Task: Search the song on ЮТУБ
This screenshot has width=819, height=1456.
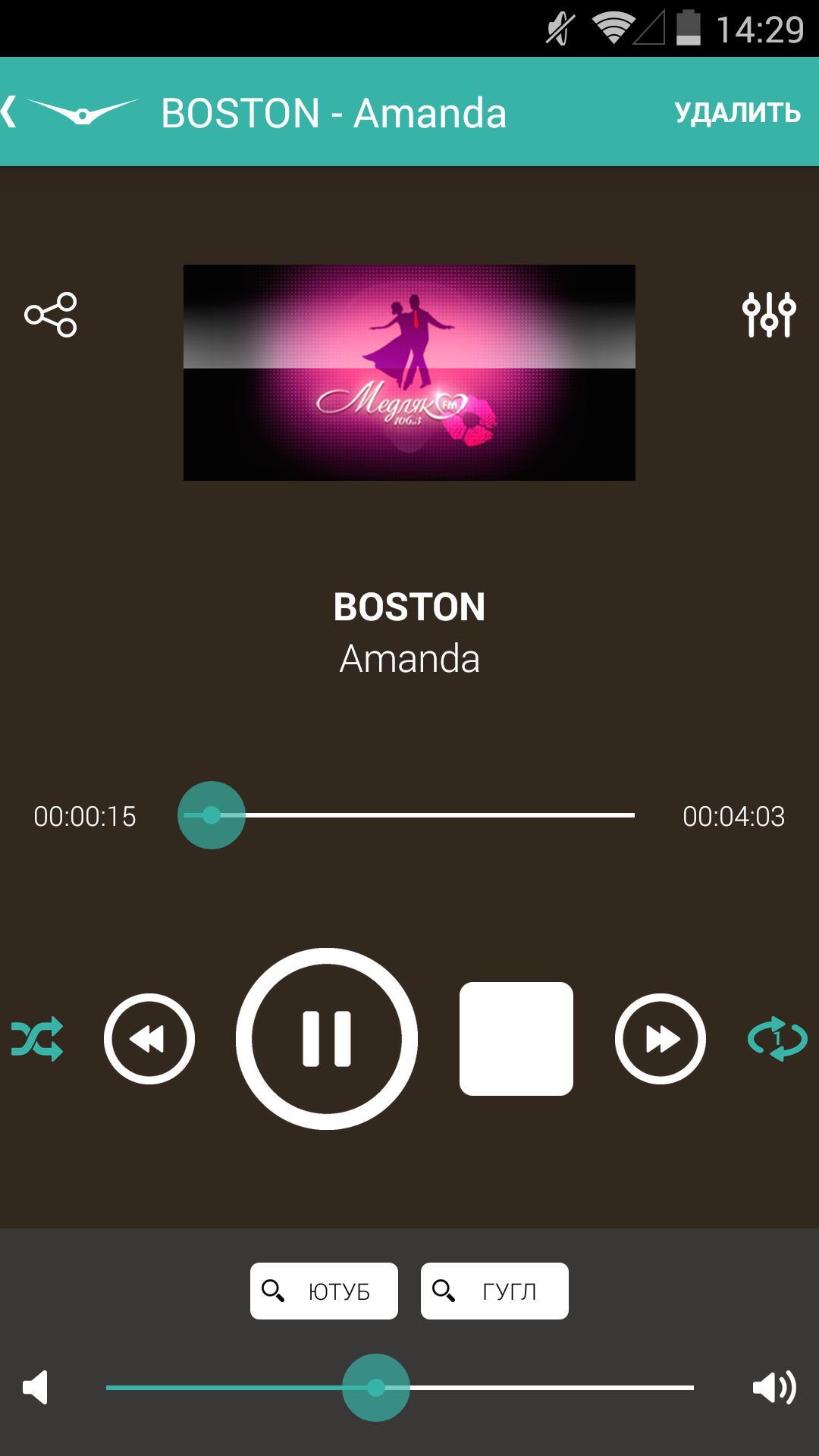Action: coord(324,1291)
